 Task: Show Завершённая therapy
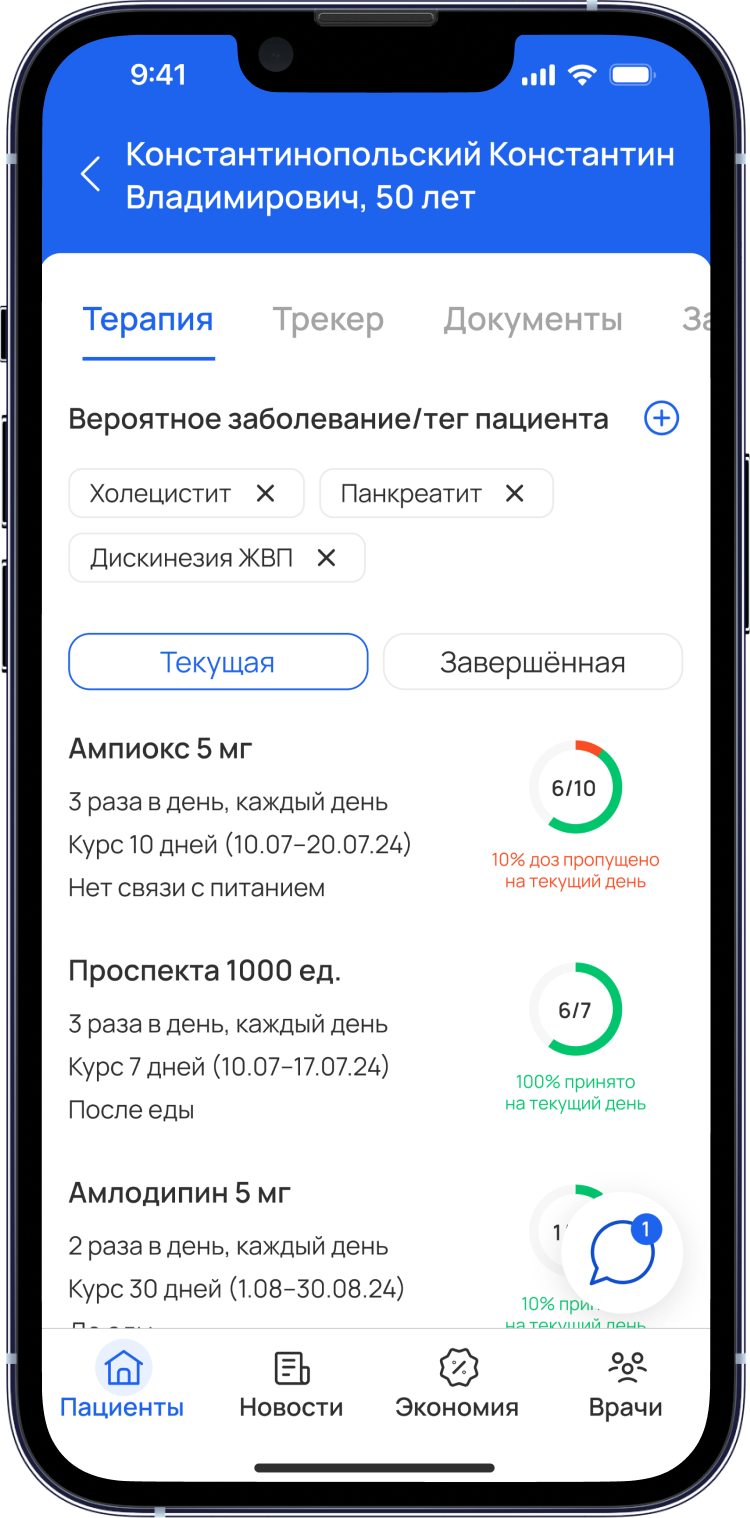point(532,662)
